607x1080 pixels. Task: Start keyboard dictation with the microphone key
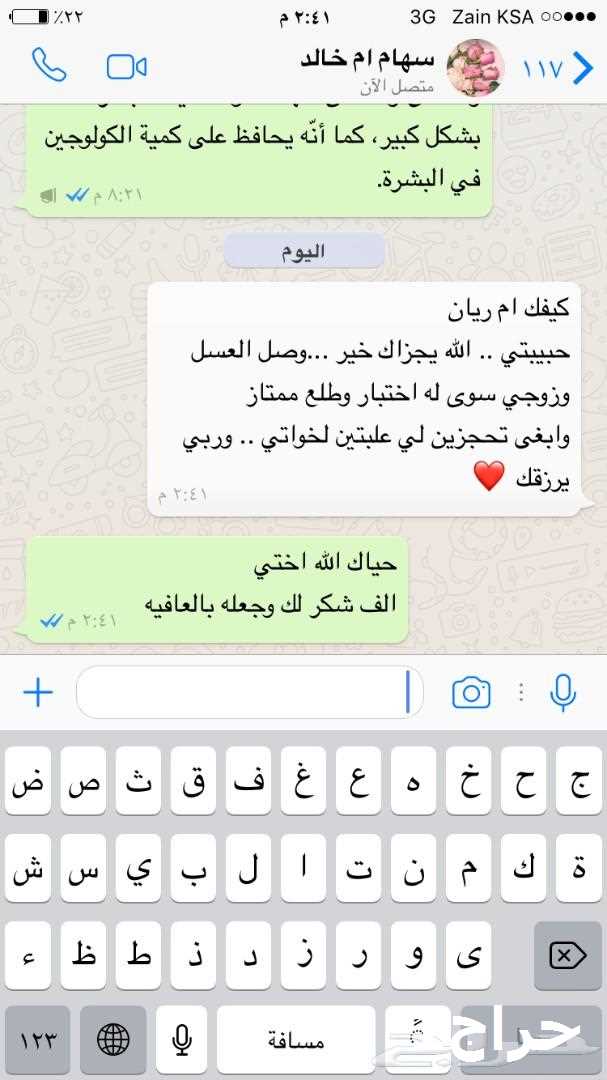pyautogui.click(x=181, y=1040)
